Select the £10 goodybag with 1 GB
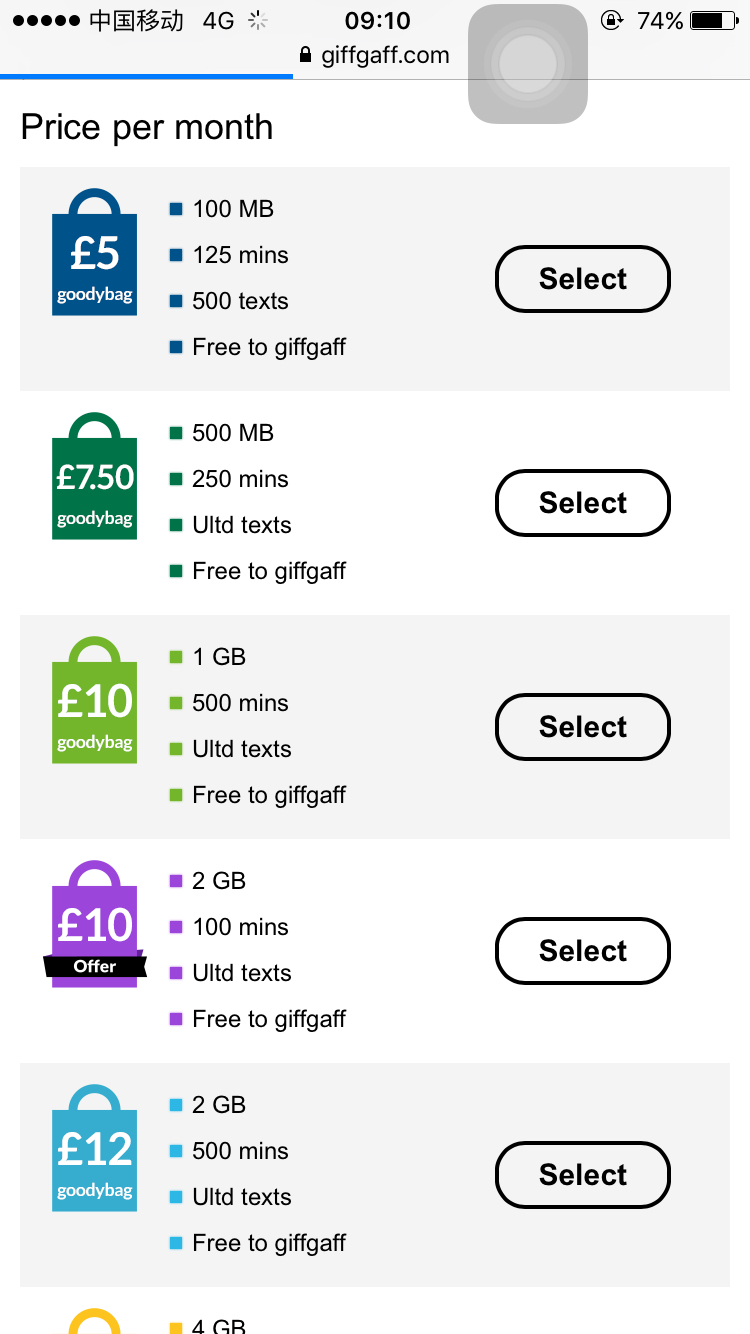Screen dimensions: 750x1334 (582, 727)
